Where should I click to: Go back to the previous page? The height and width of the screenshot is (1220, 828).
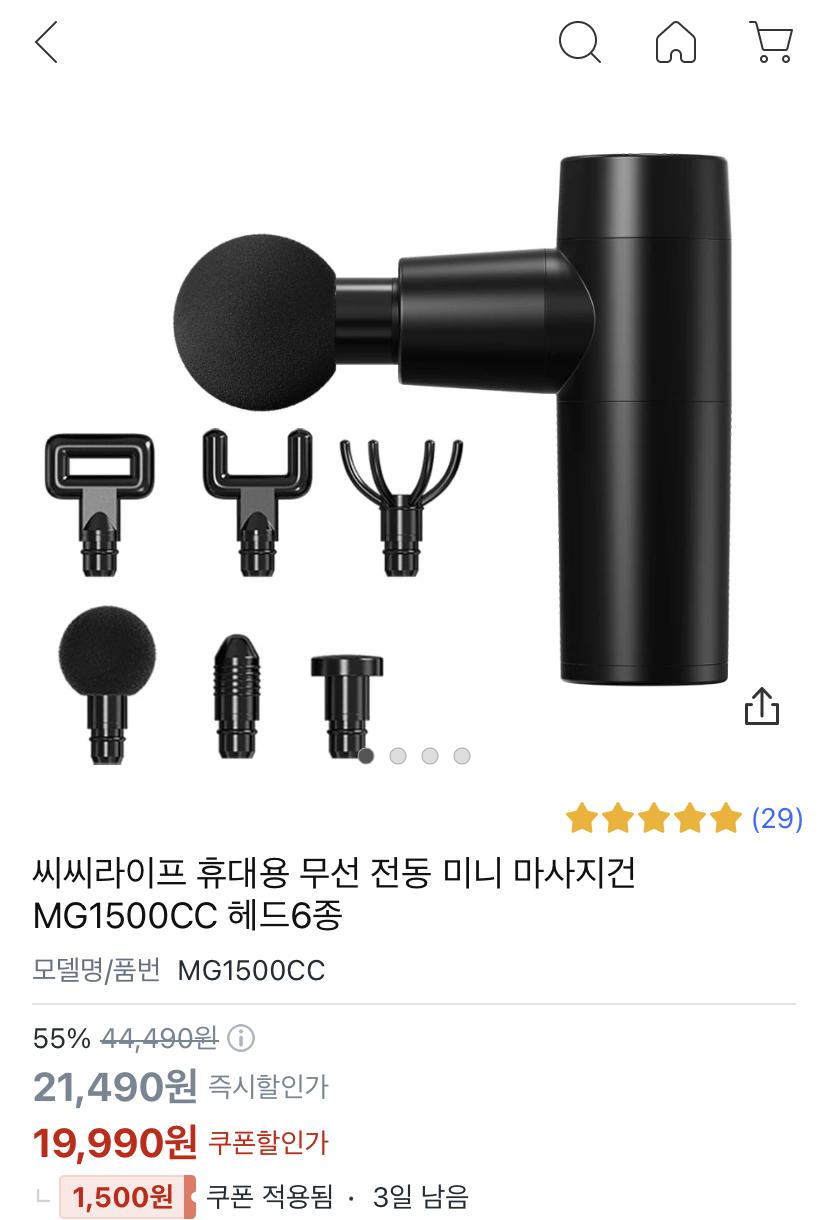tap(46, 43)
